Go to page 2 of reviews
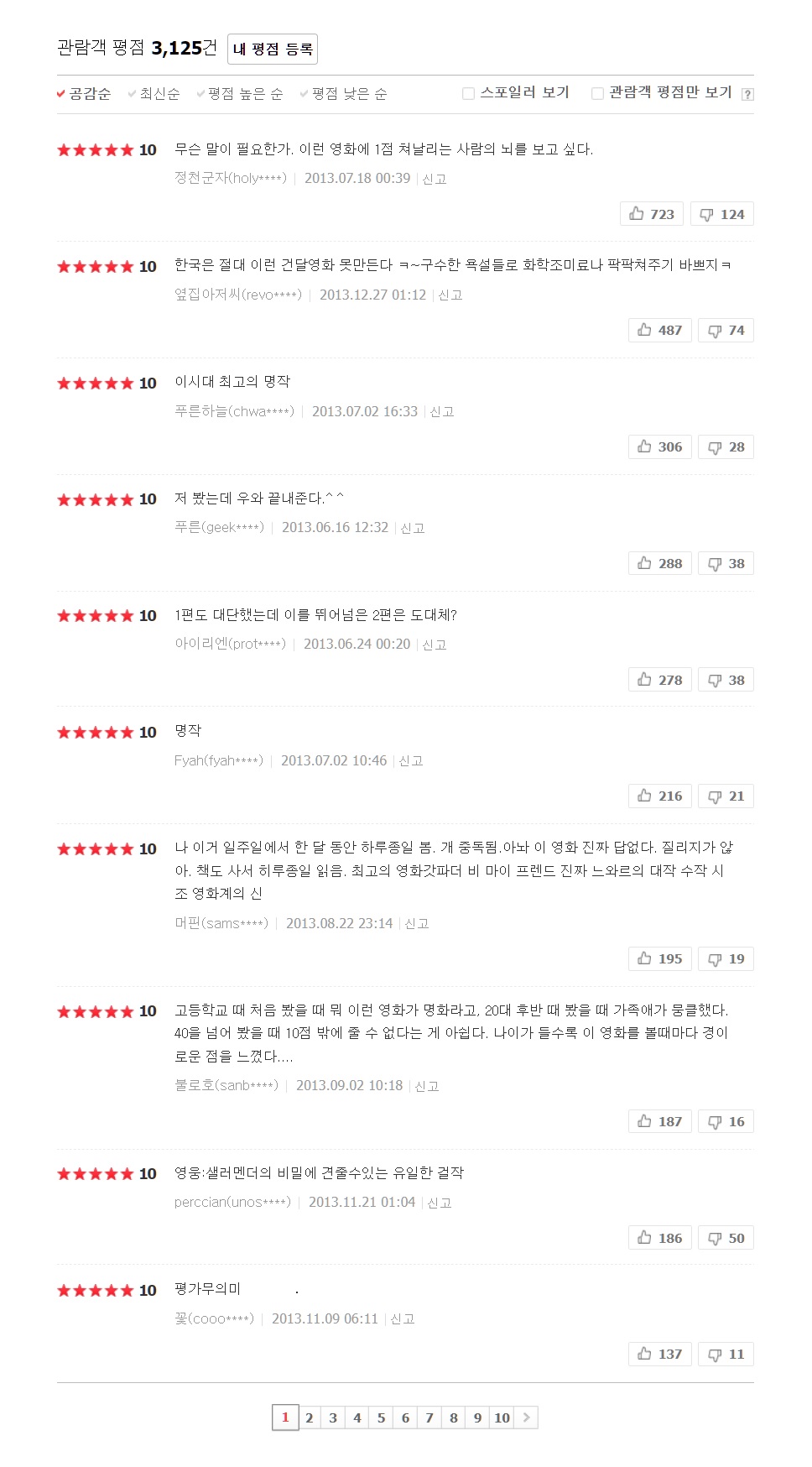812x1467 pixels. point(310,1417)
